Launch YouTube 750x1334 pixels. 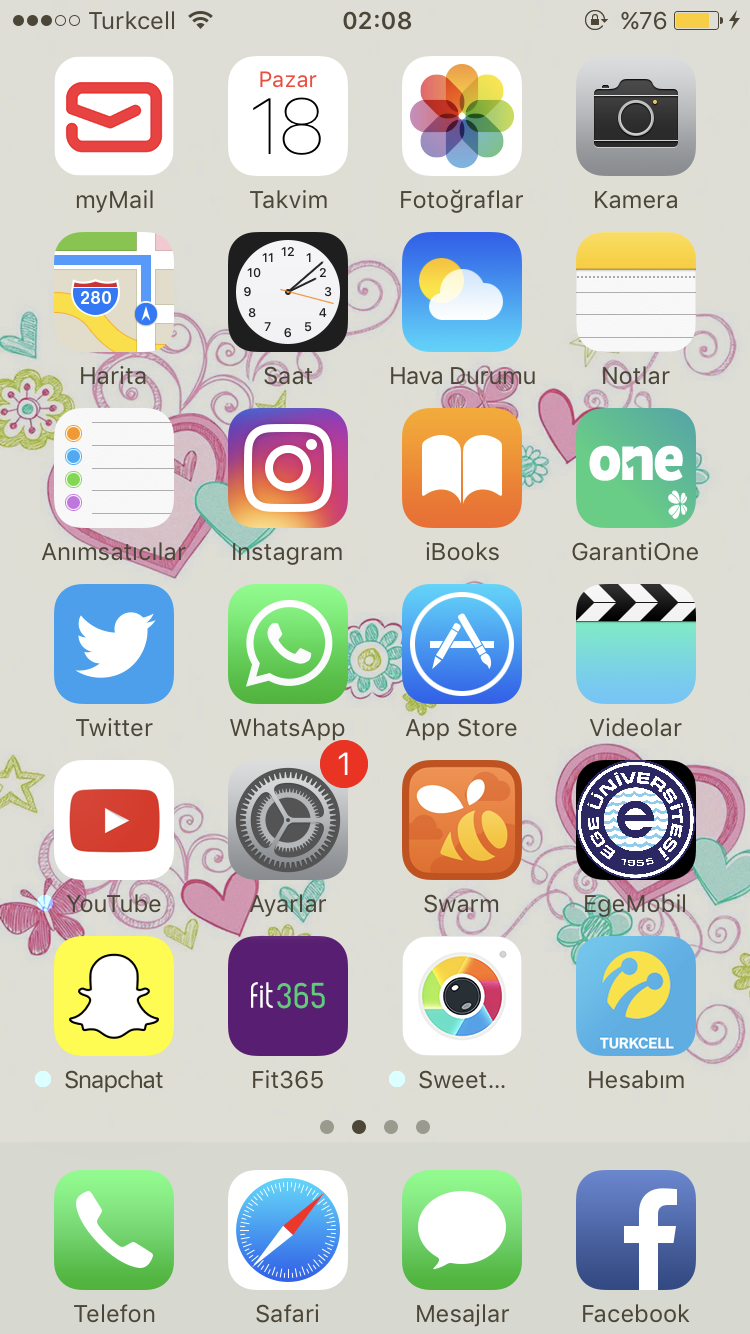[x=114, y=820]
